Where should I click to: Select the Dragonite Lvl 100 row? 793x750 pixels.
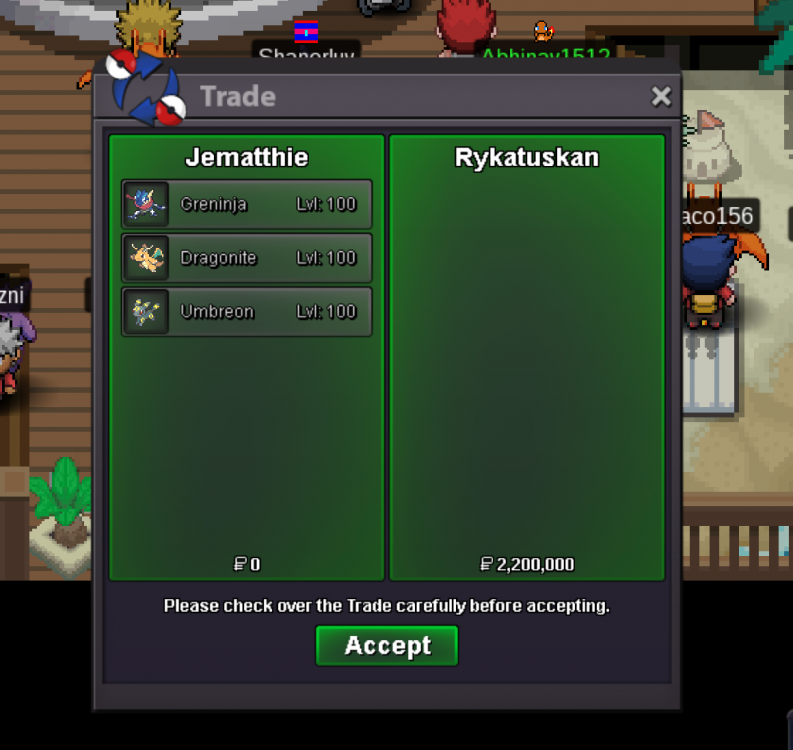tap(247, 258)
